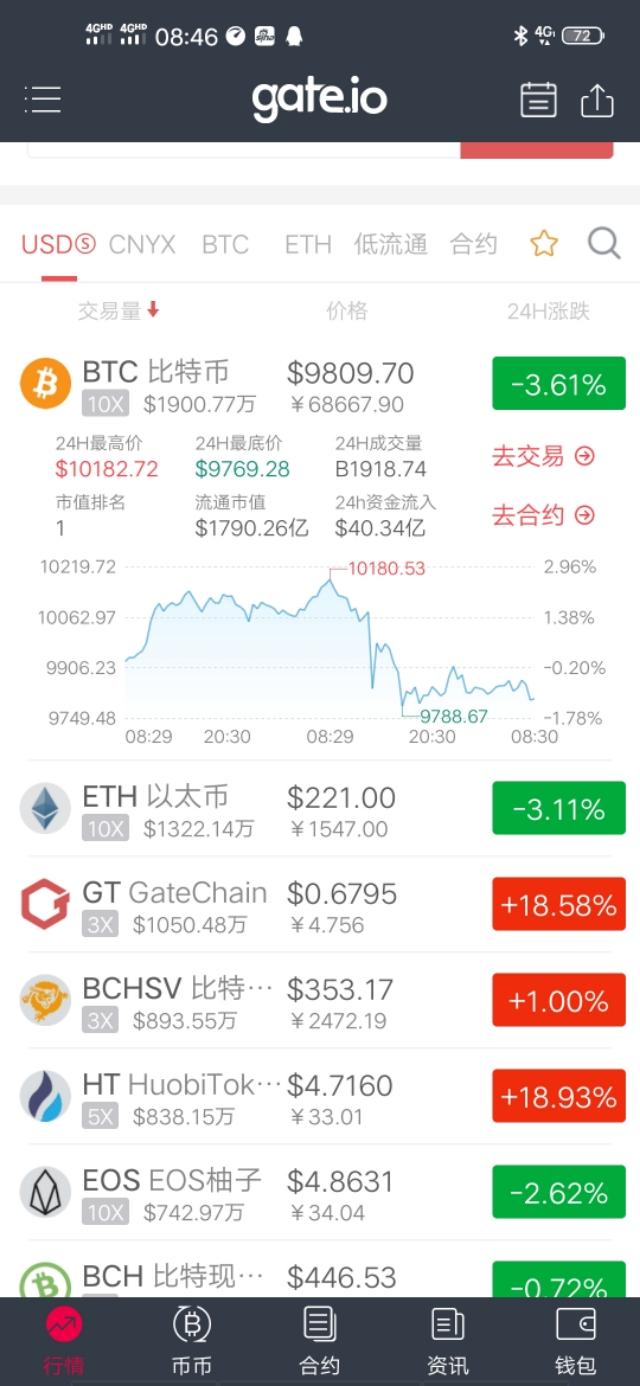Tap 去合约 for BTC contracts
This screenshot has height=1386, width=640.
click(x=543, y=516)
